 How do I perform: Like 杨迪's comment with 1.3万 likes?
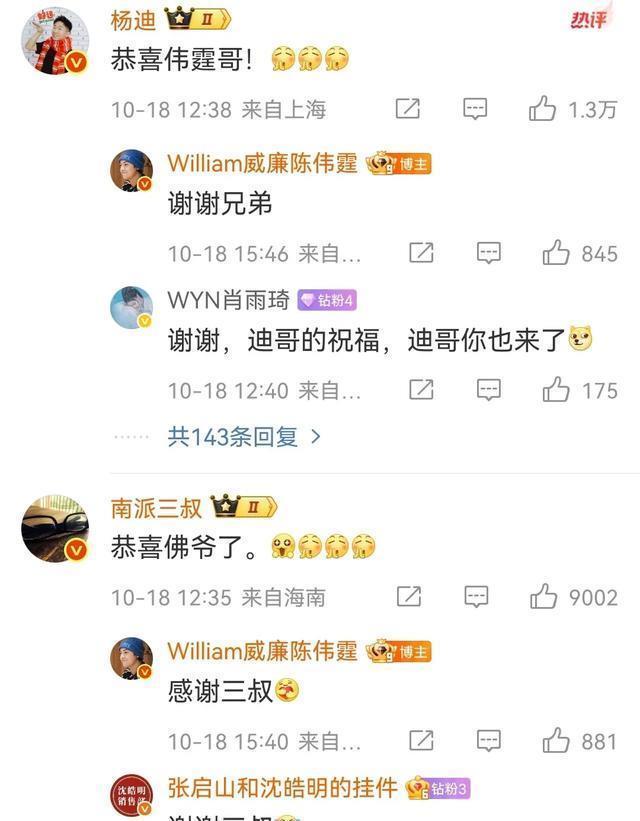pos(543,109)
